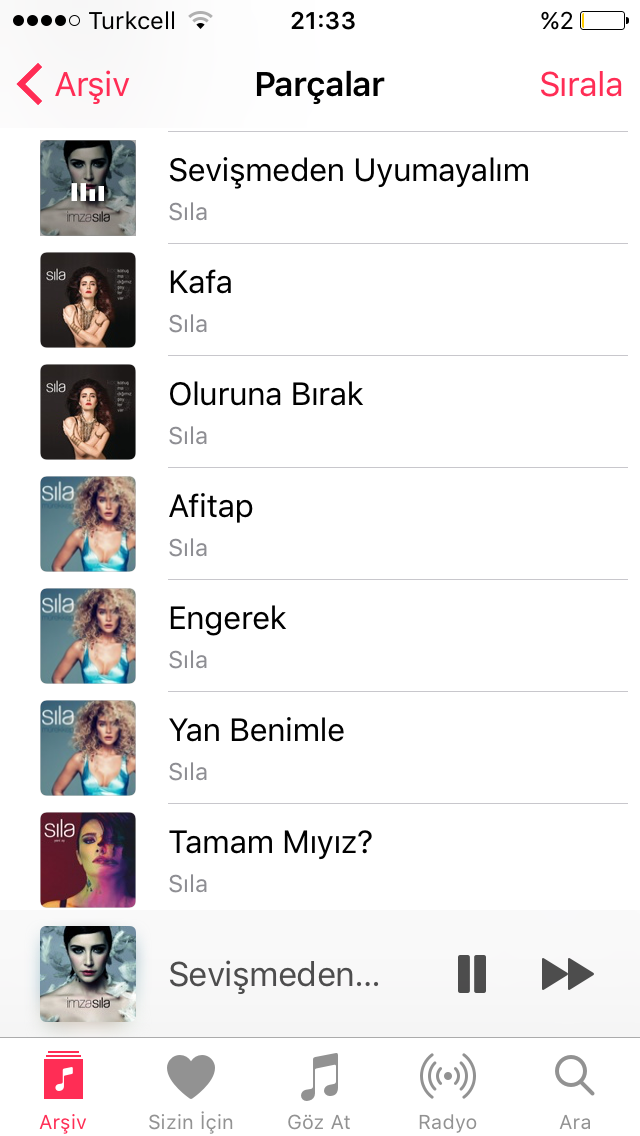
Task: Play the song Kafa
Action: tap(320, 299)
